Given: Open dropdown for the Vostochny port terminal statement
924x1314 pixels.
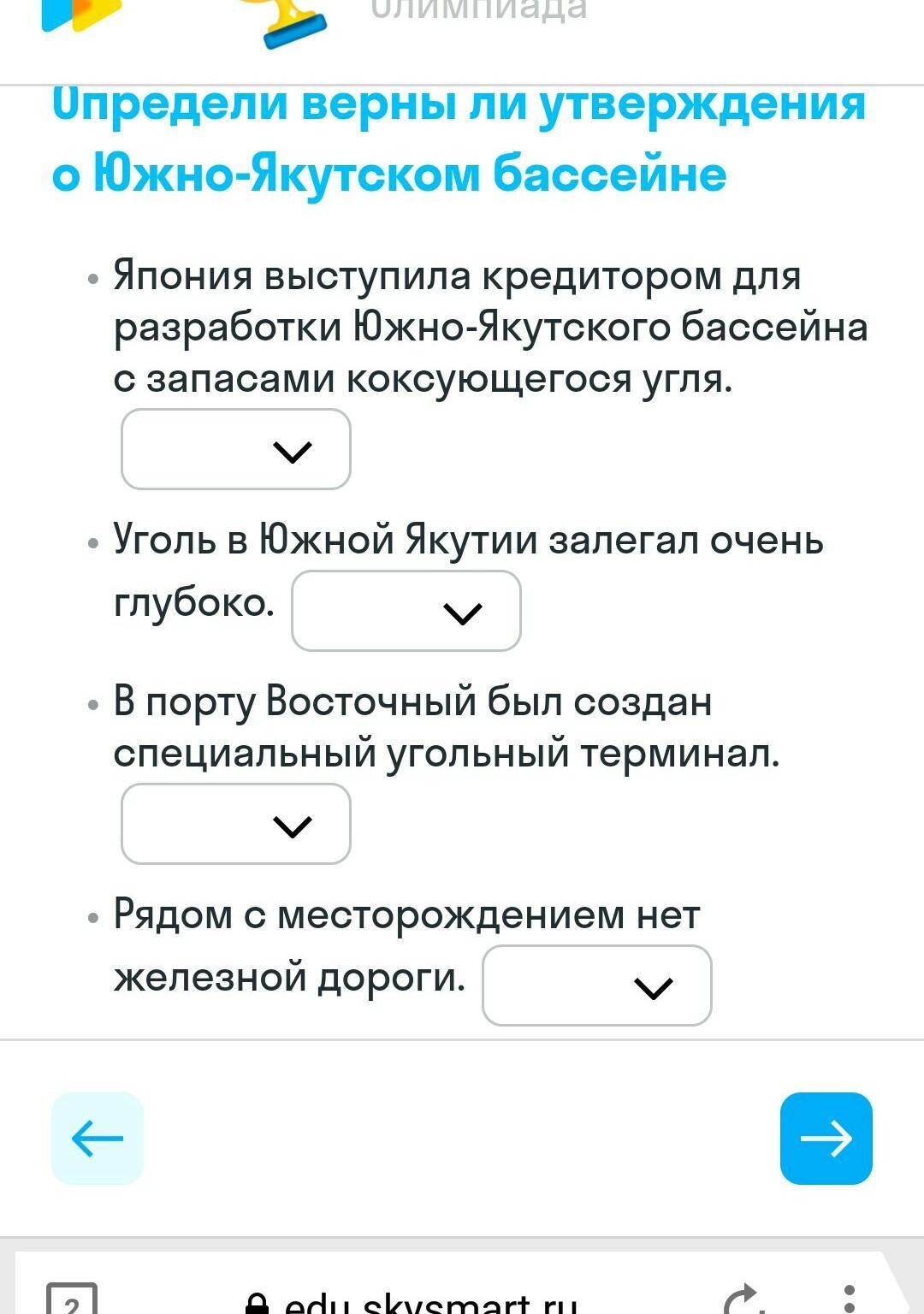Looking at the screenshot, I should [235, 824].
